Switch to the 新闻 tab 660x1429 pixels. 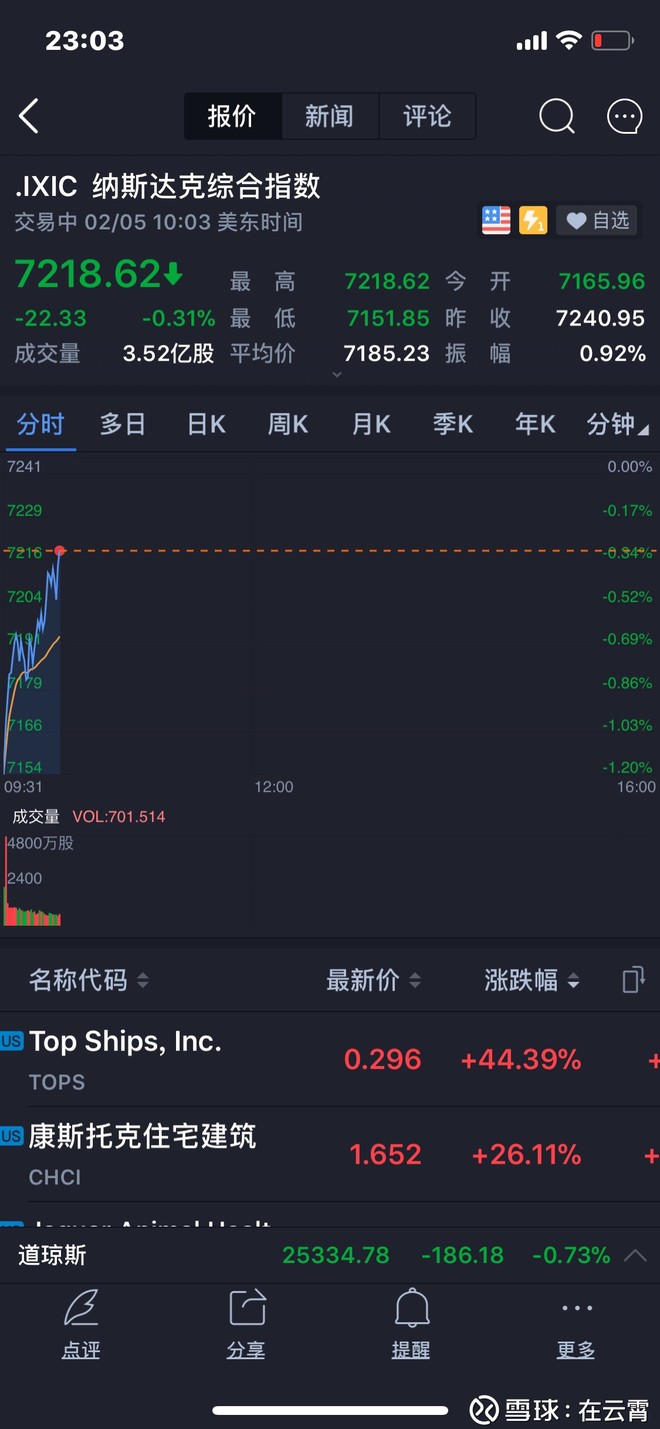pyautogui.click(x=330, y=117)
